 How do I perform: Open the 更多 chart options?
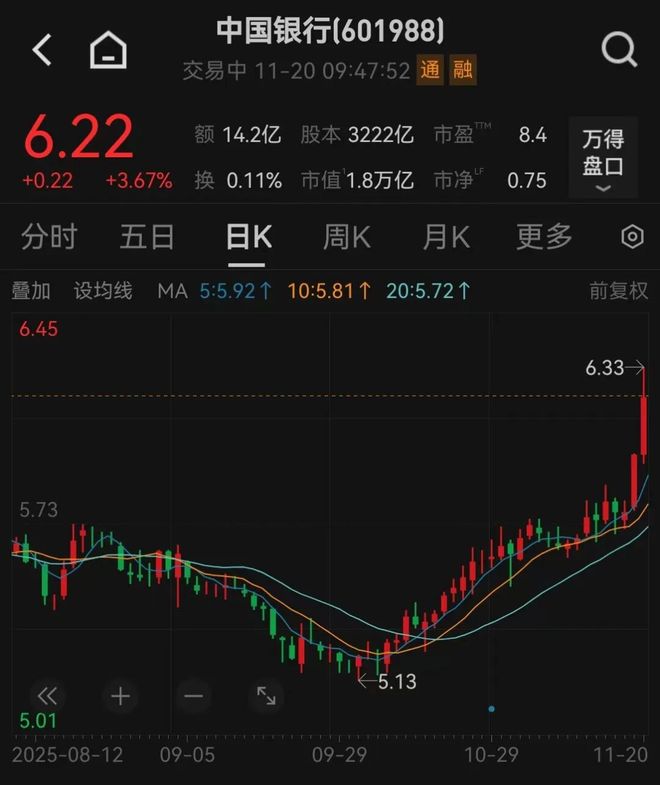tap(544, 237)
